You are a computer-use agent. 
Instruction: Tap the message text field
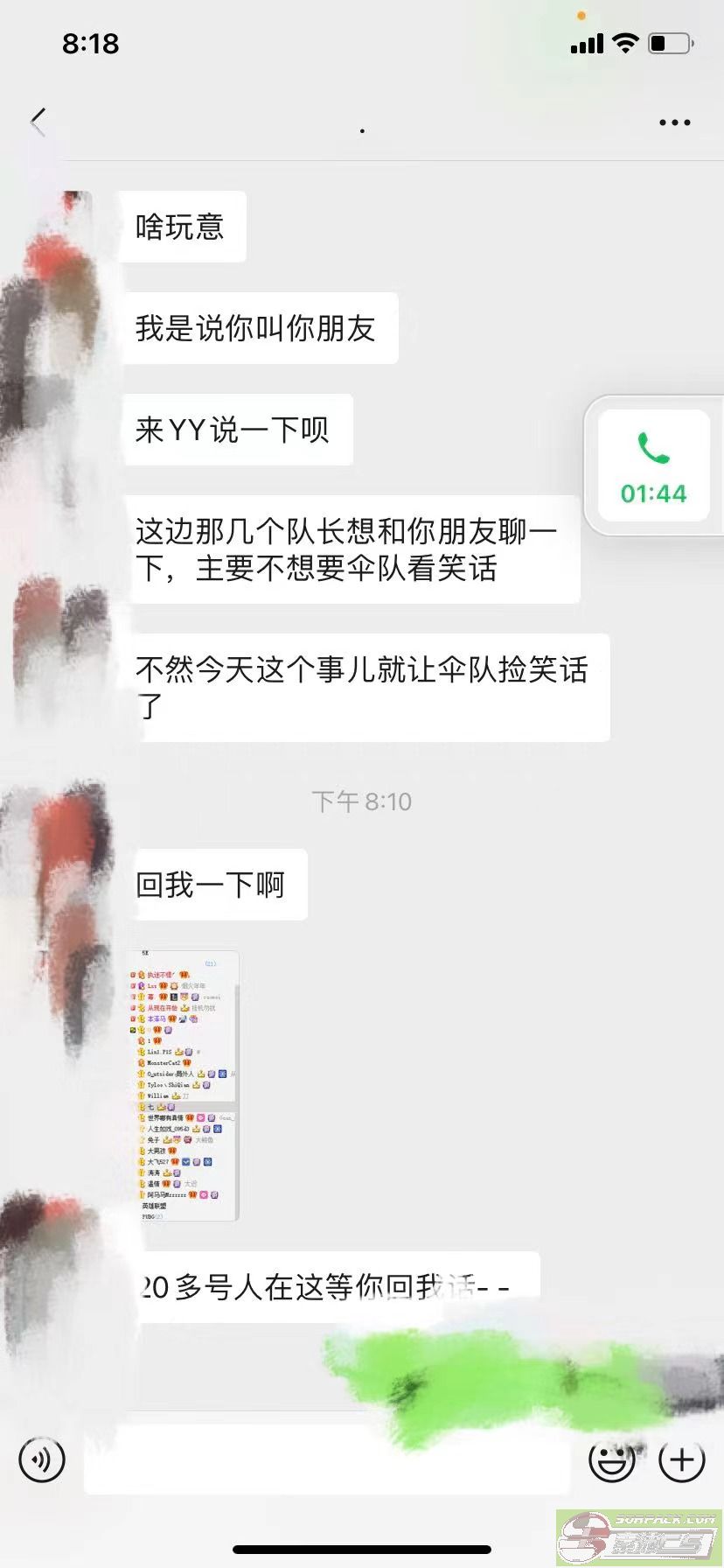[328, 1460]
